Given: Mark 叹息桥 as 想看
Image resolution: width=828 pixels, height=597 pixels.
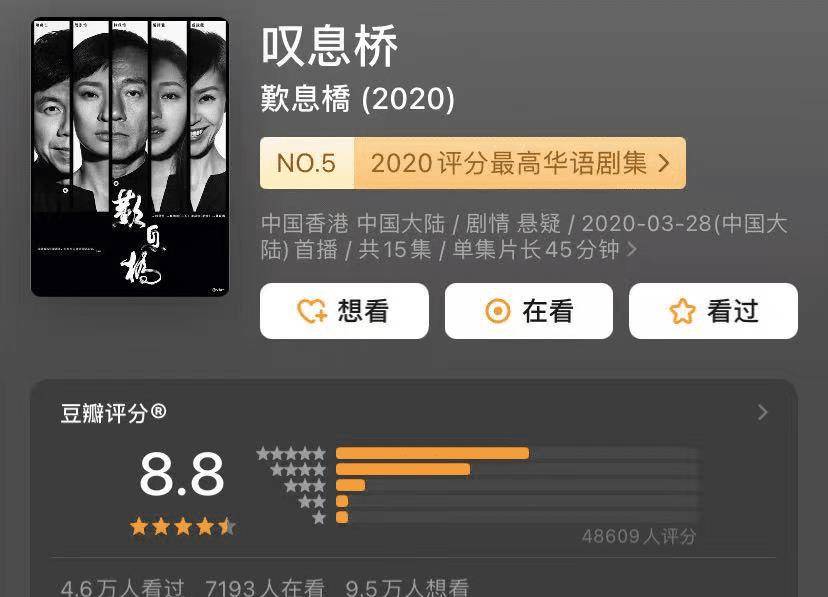Looking at the screenshot, I should [x=344, y=311].
